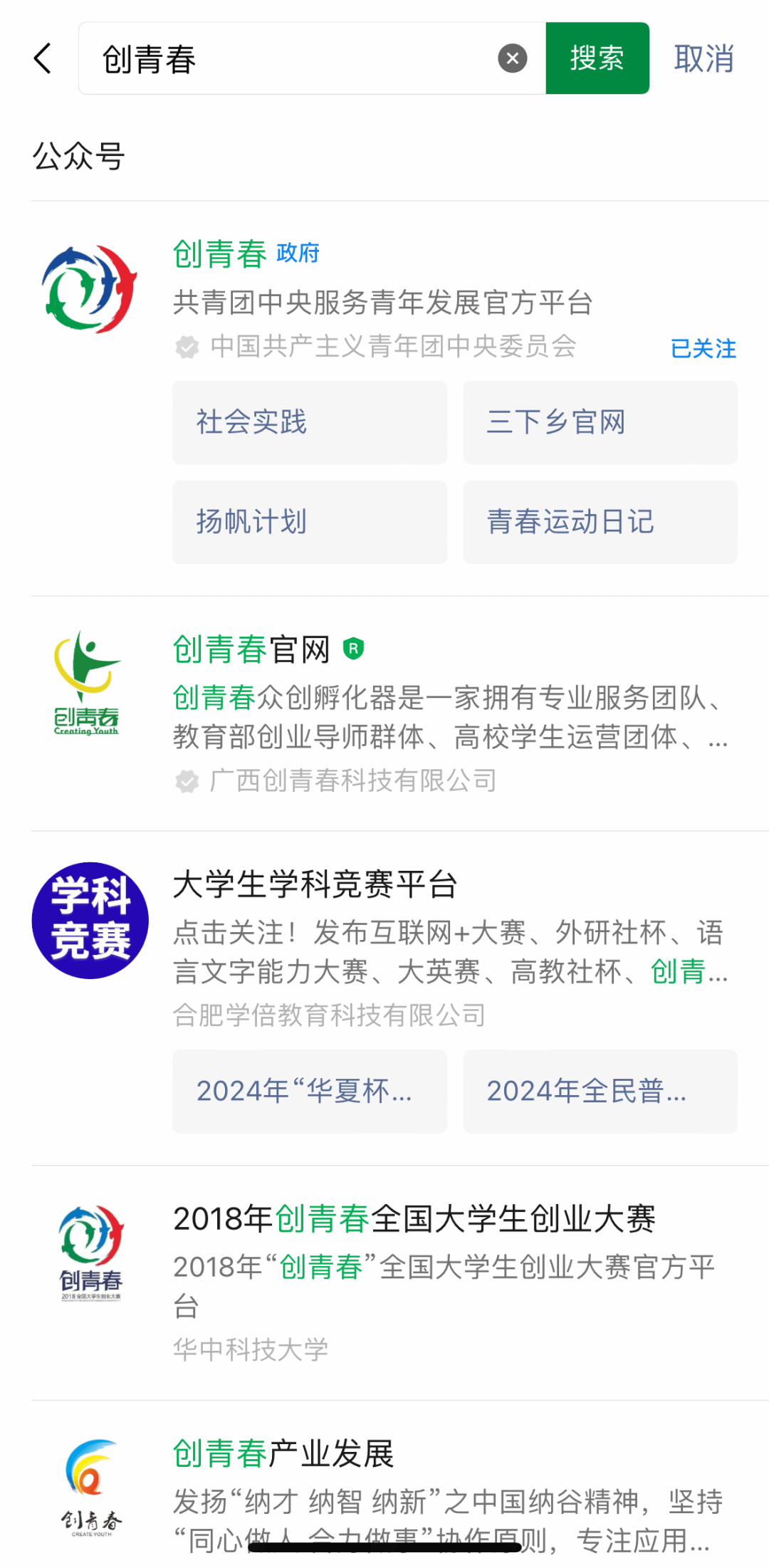Open the 创青春 government account
Screen dimensions: 769x1568
point(219,254)
